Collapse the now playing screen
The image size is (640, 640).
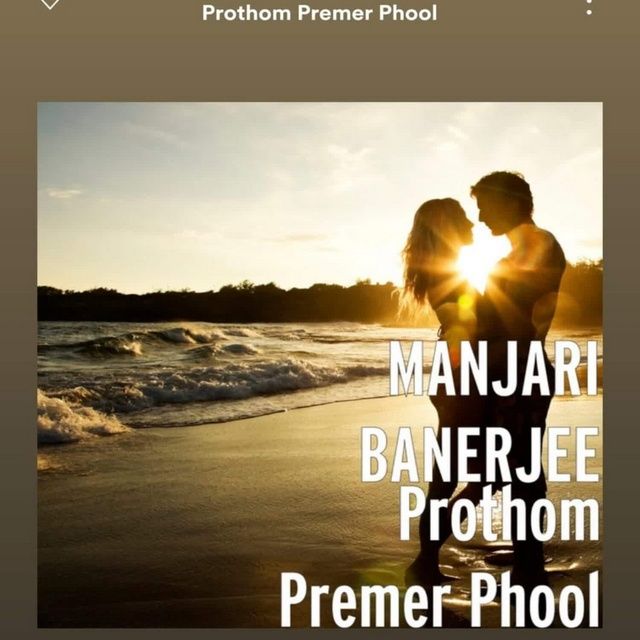(50, 3)
